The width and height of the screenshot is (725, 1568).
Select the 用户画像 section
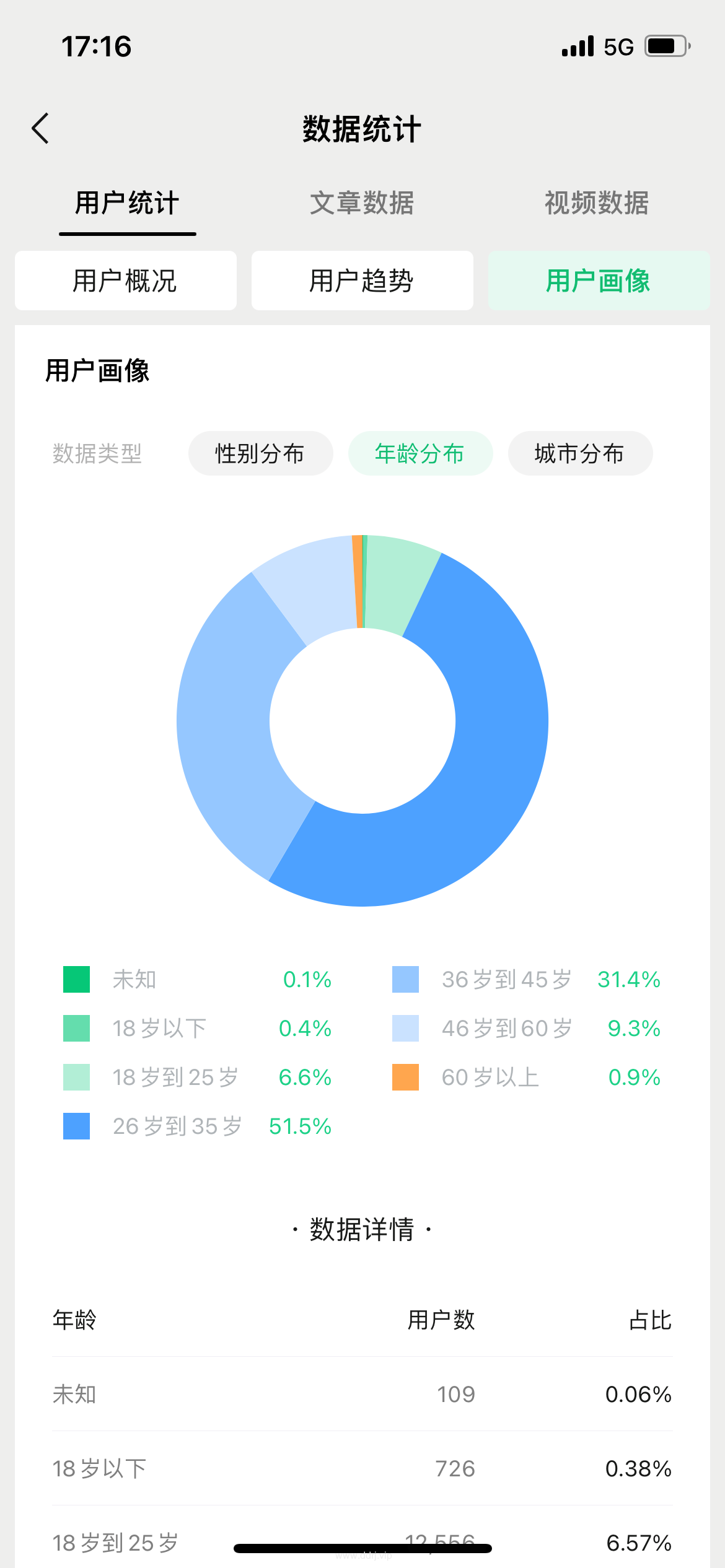pyautogui.click(x=599, y=281)
